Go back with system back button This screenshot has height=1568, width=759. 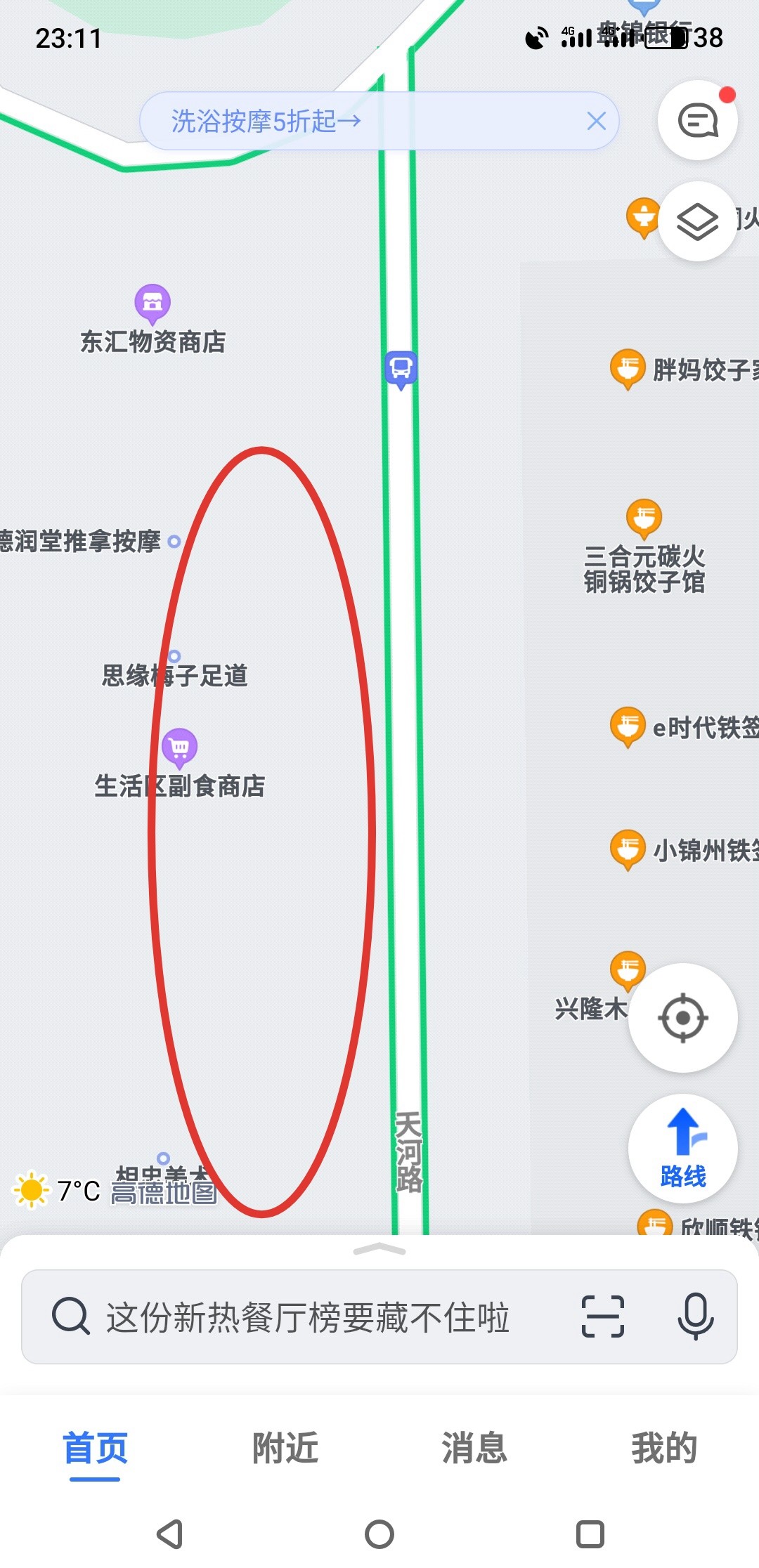click(x=170, y=1534)
